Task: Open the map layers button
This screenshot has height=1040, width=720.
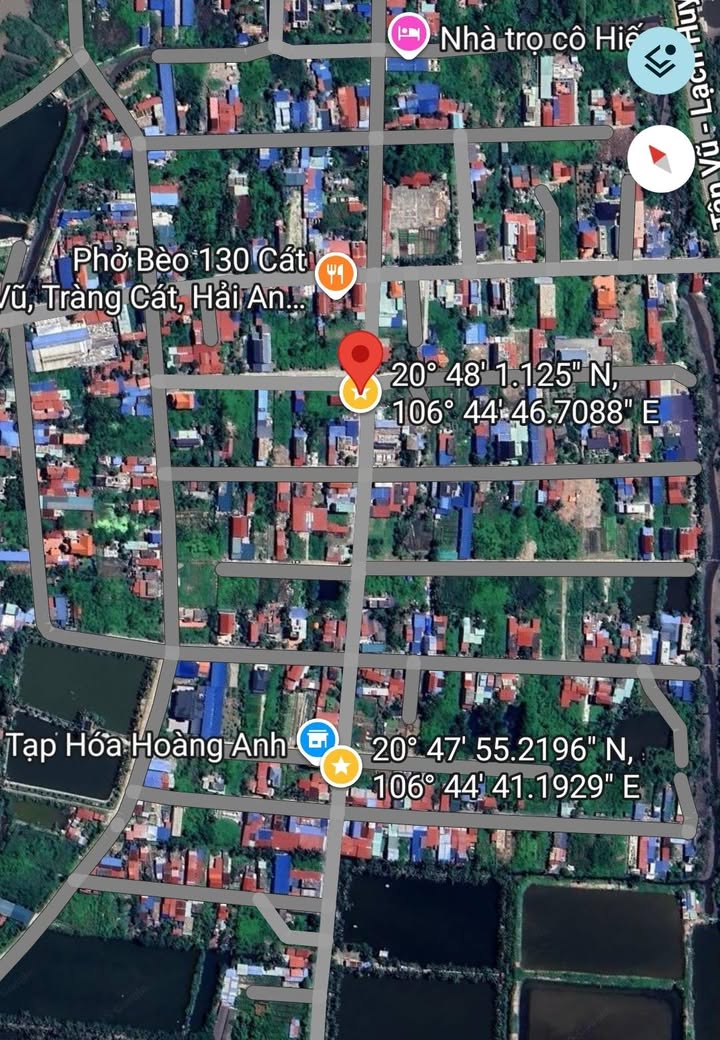Action: point(660,61)
